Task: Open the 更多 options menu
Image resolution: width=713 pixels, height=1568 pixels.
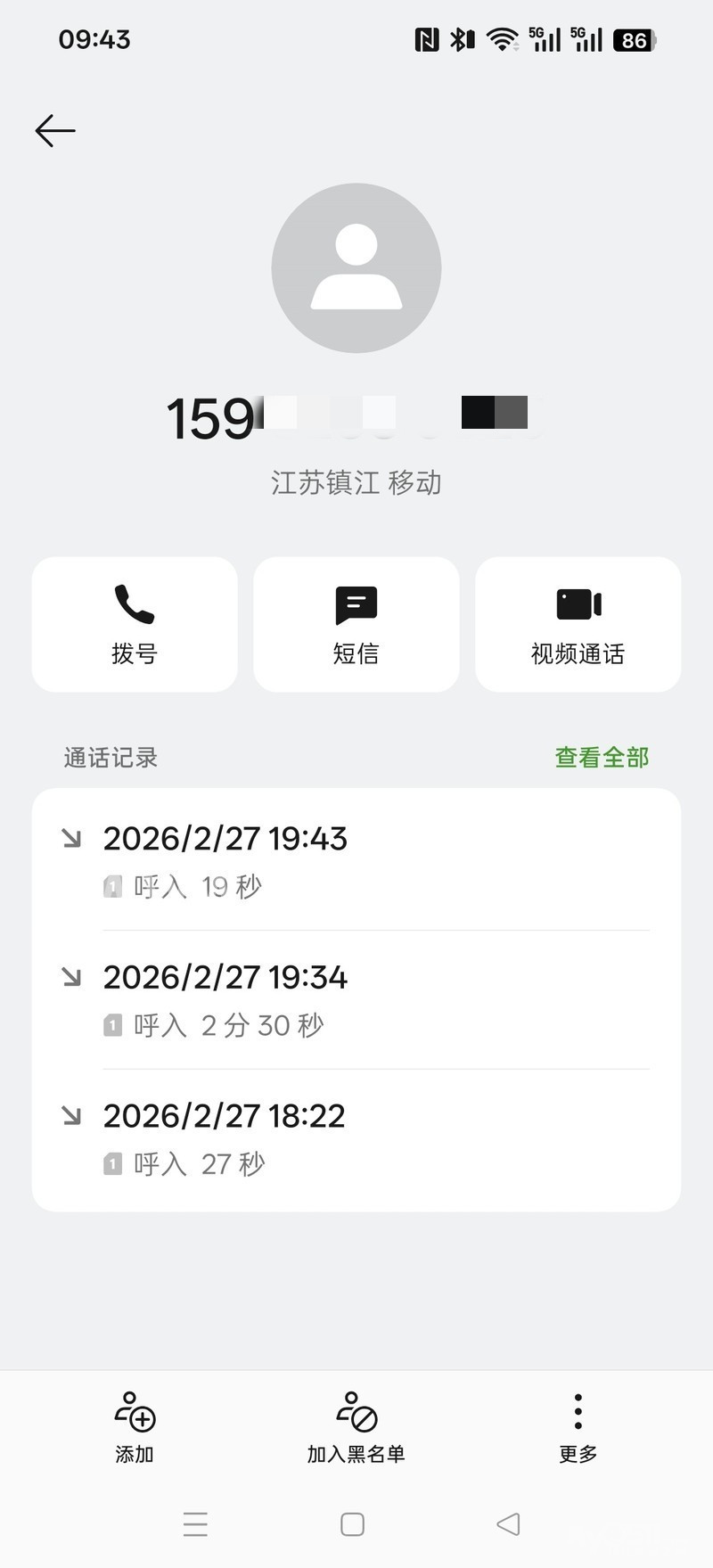Action: pos(578,1426)
